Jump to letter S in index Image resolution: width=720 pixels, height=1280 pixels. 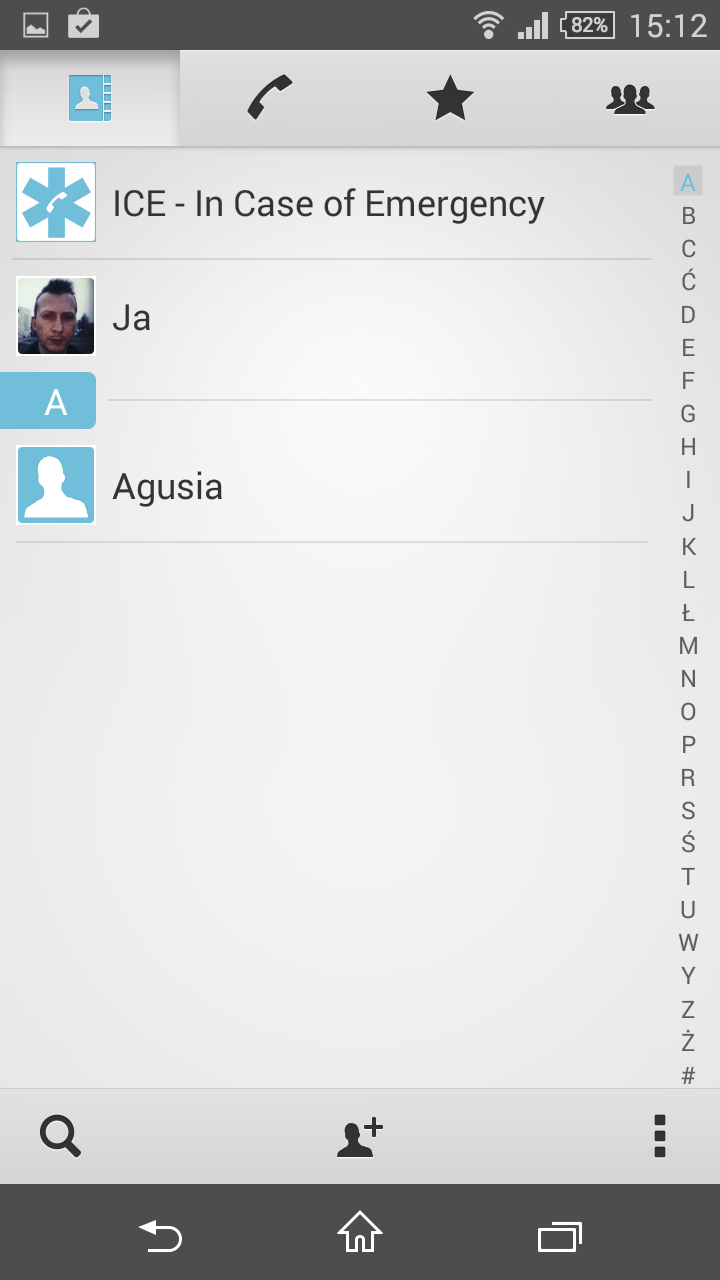[688, 811]
